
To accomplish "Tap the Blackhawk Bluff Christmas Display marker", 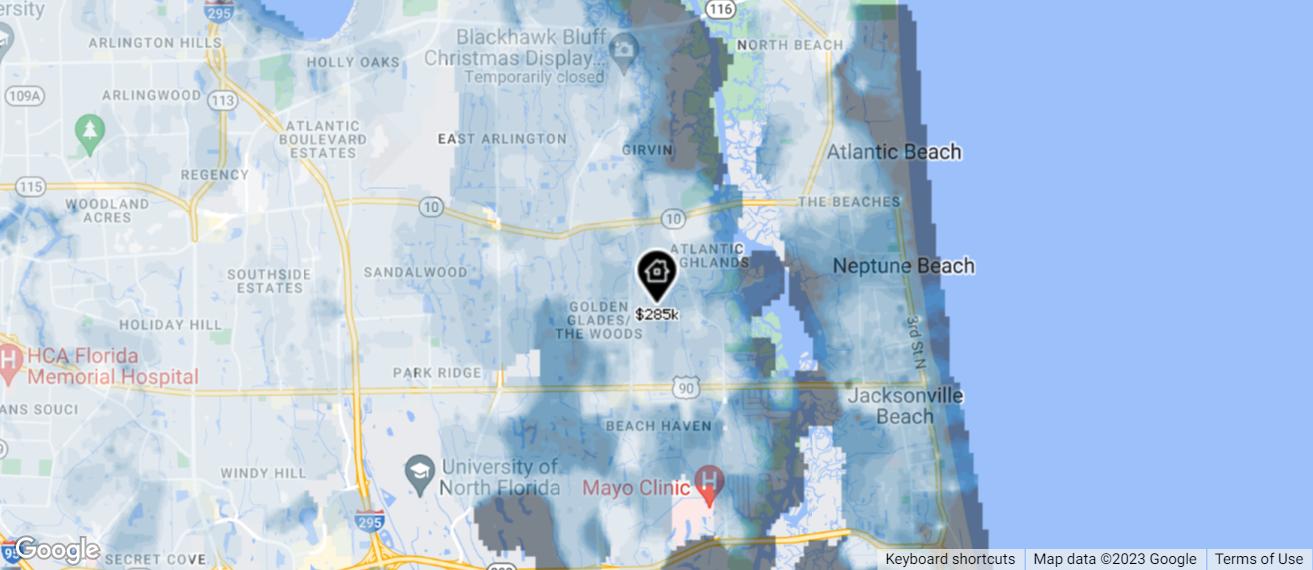I will [x=624, y=46].
